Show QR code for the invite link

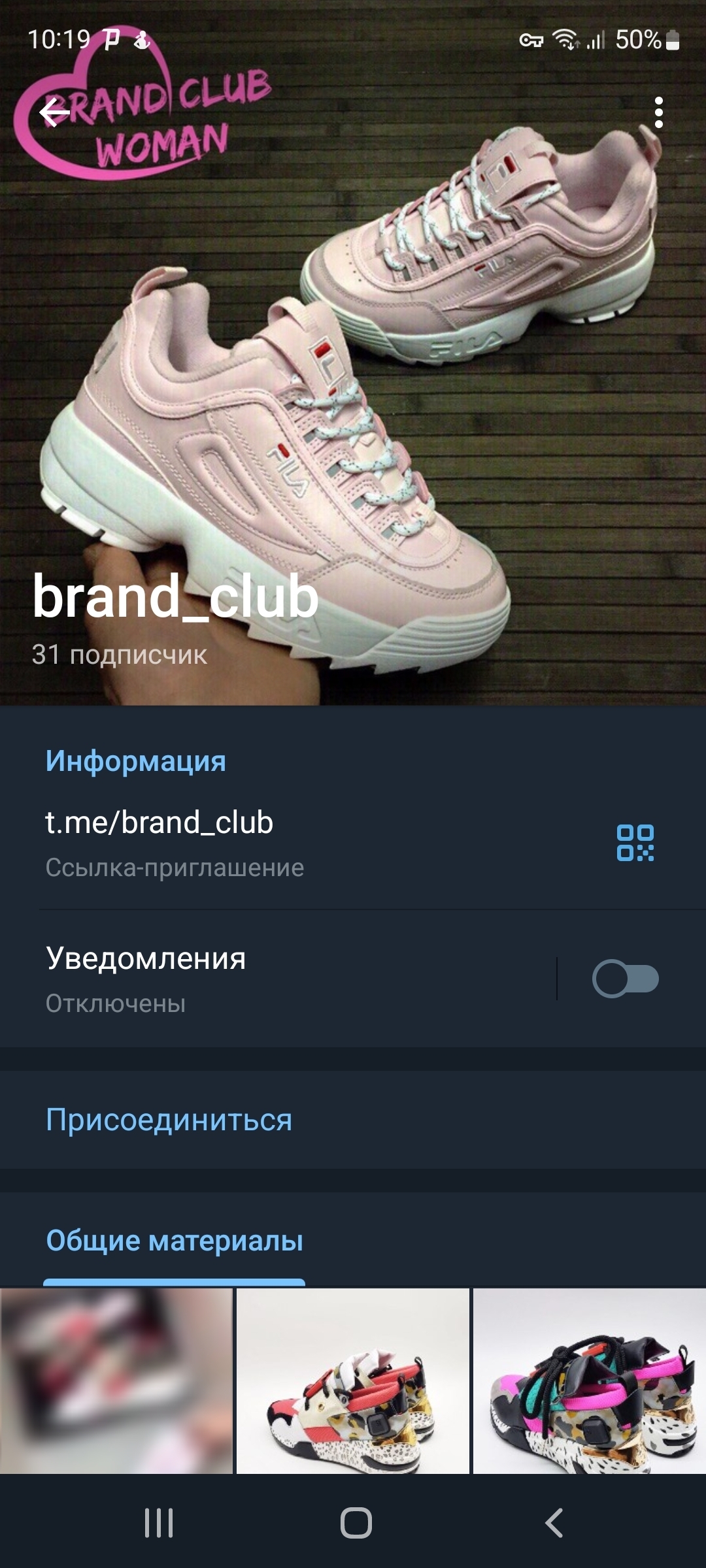(x=635, y=843)
